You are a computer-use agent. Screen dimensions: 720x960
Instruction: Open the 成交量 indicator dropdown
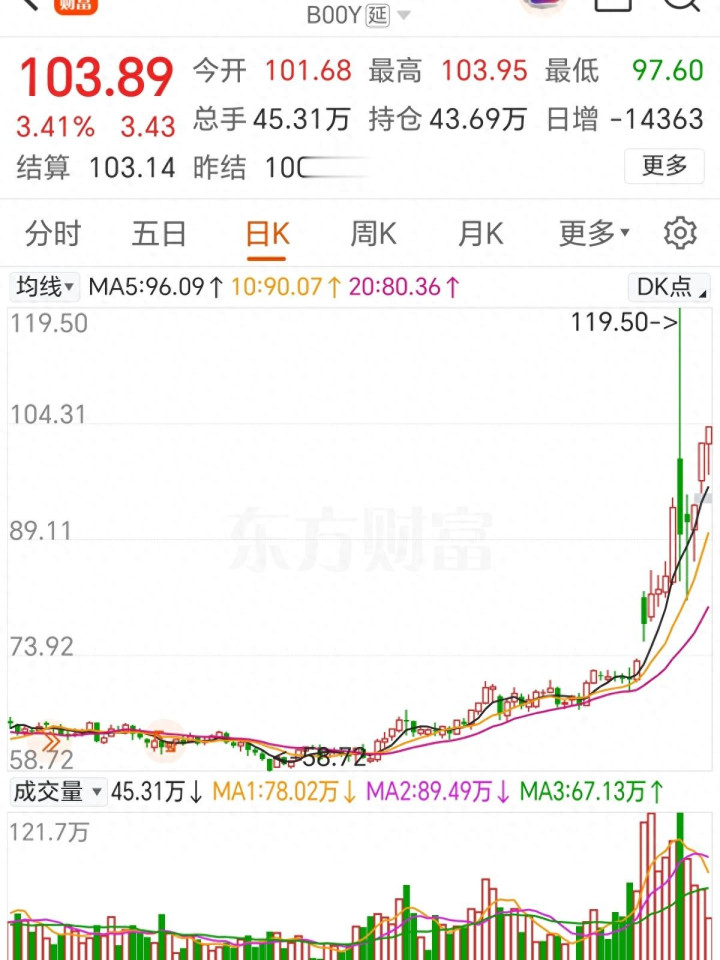58,792
